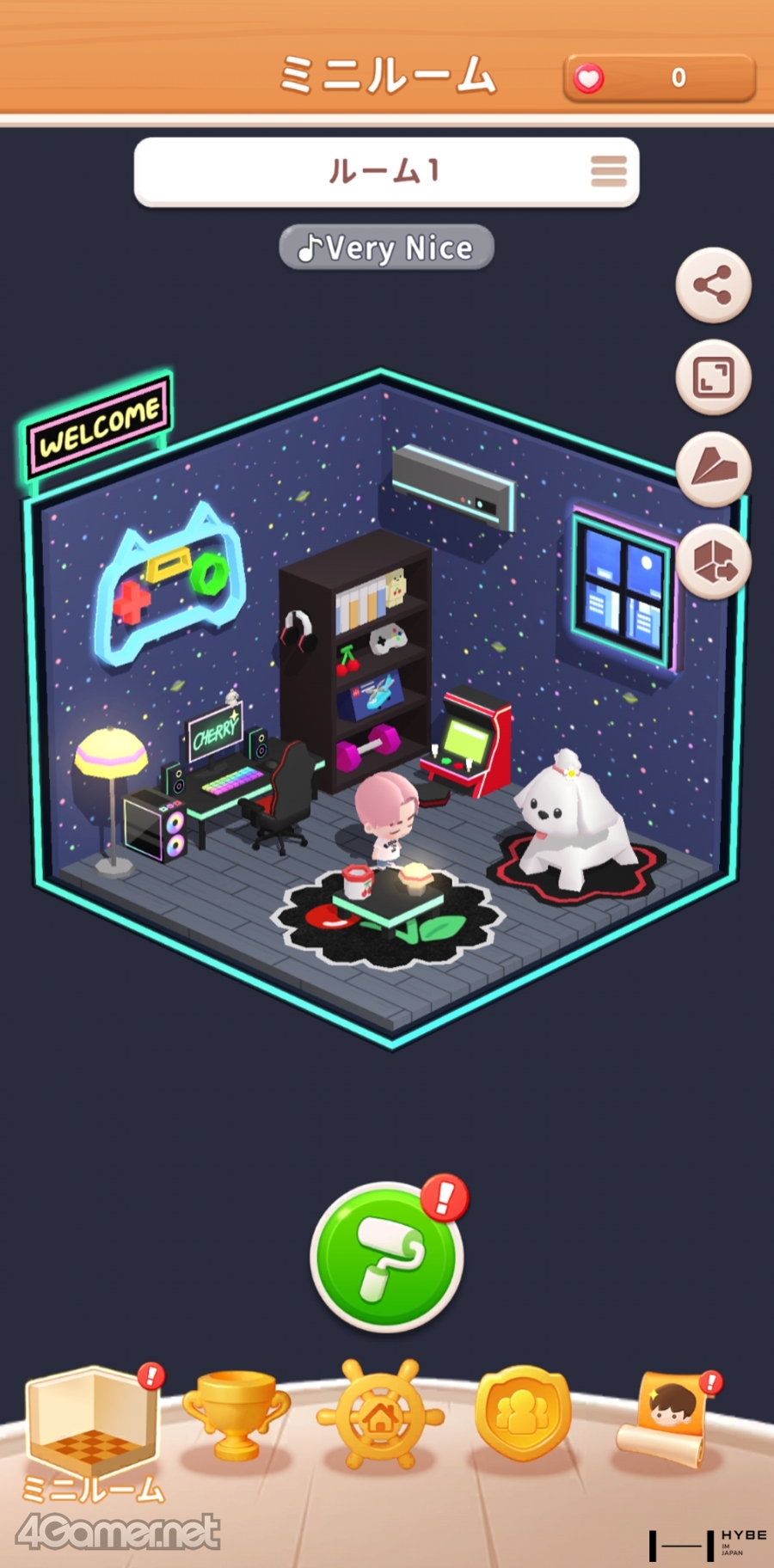Tap the heart counter at top
Screen dimensions: 774x1568
coord(659,78)
